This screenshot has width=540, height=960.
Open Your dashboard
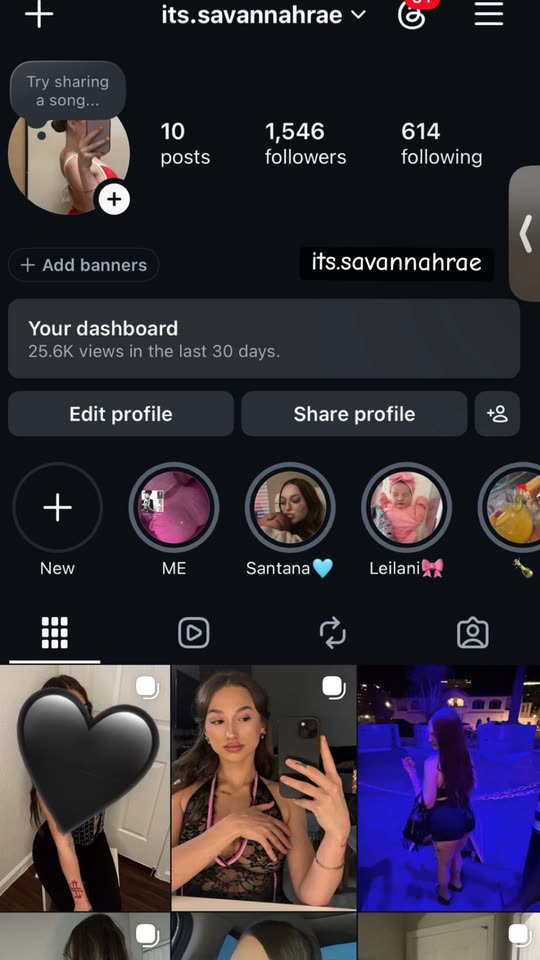coord(264,339)
